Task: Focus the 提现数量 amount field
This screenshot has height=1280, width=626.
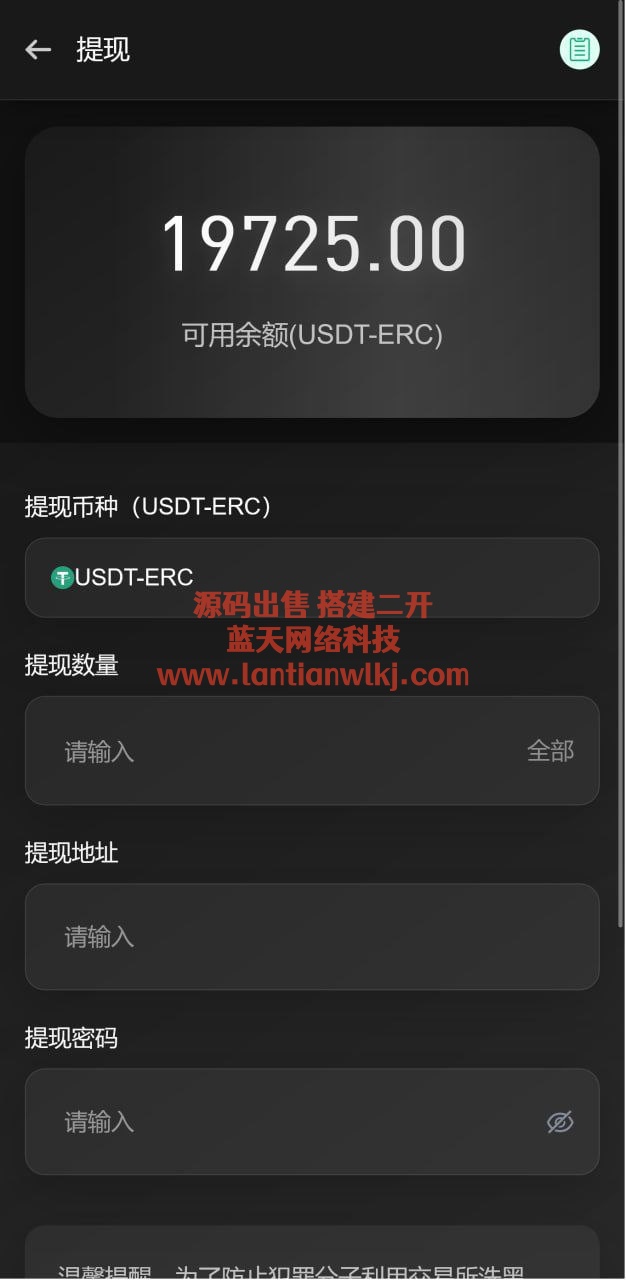Action: pyautogui.click(x=280, y=751)
